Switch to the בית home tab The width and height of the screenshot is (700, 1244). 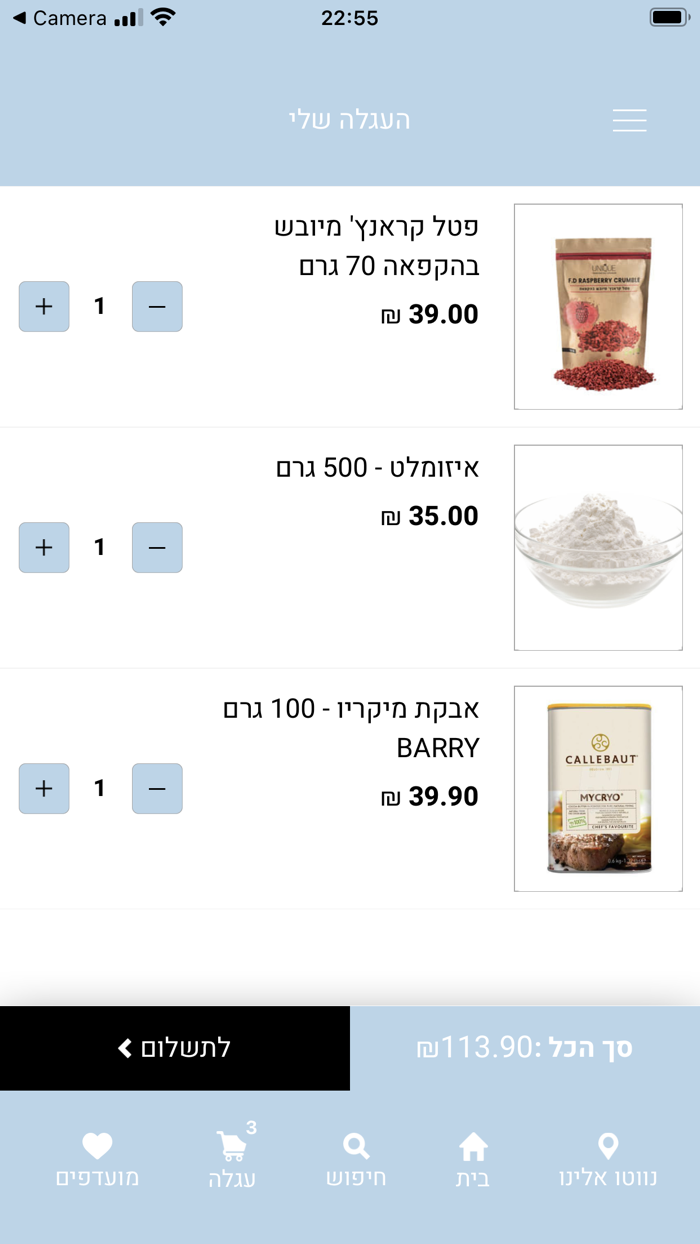(473, 1160)
